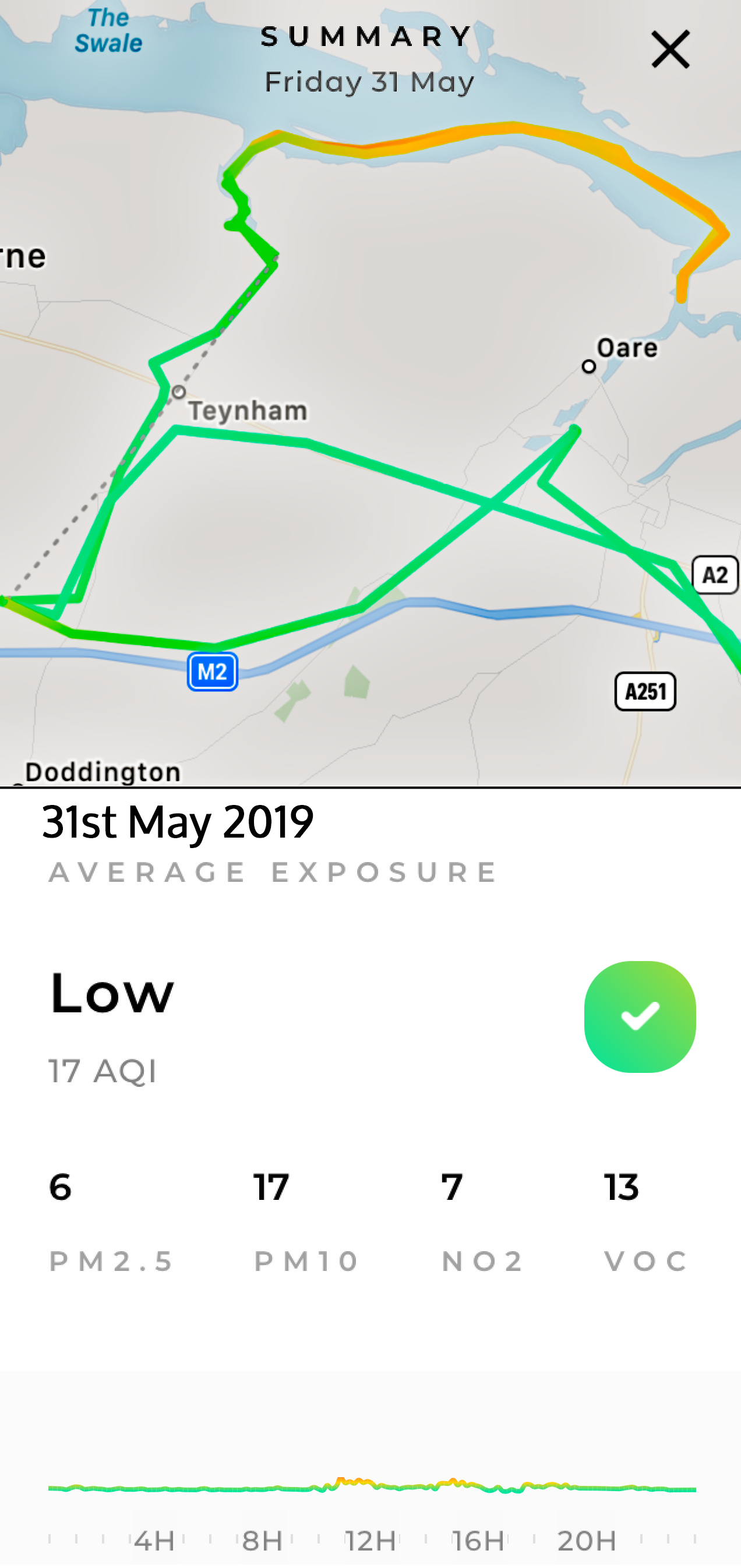Close the summary screen
This screenshot has height=1568, width=741.
(671, 50)
